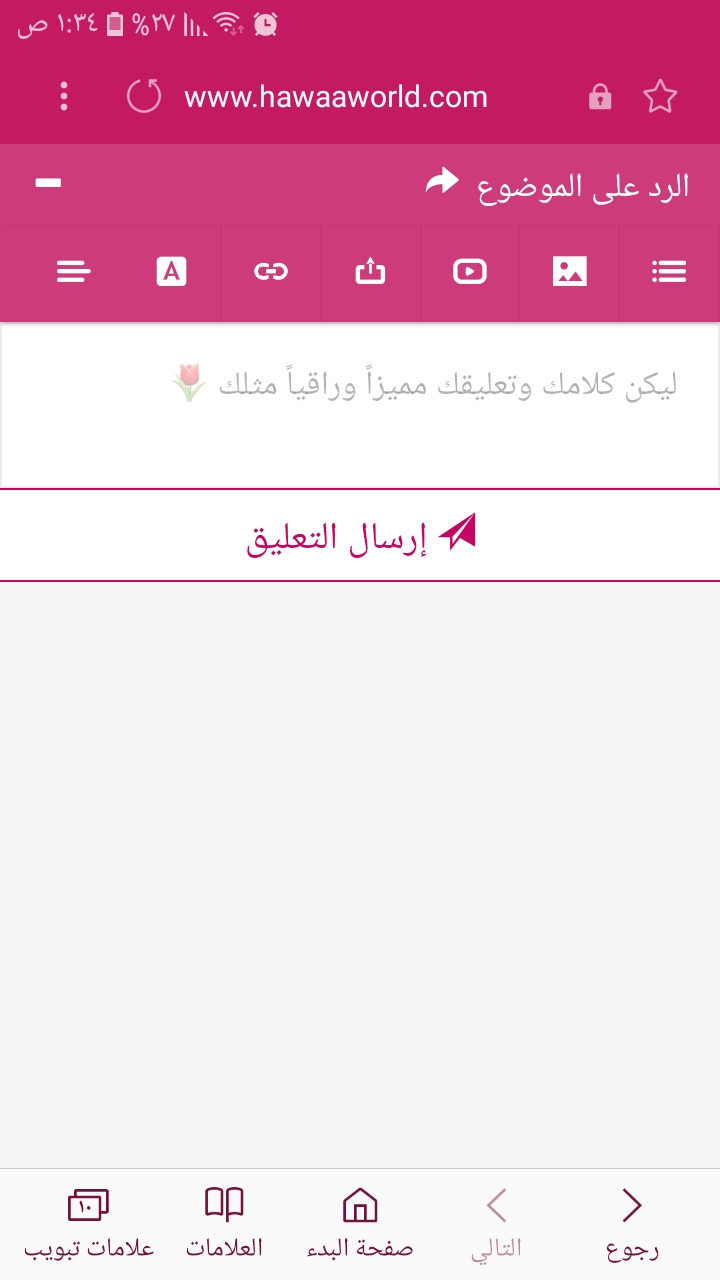Open text alignment options
This screenshot has width=720, height=1280.
coord(74,272)
